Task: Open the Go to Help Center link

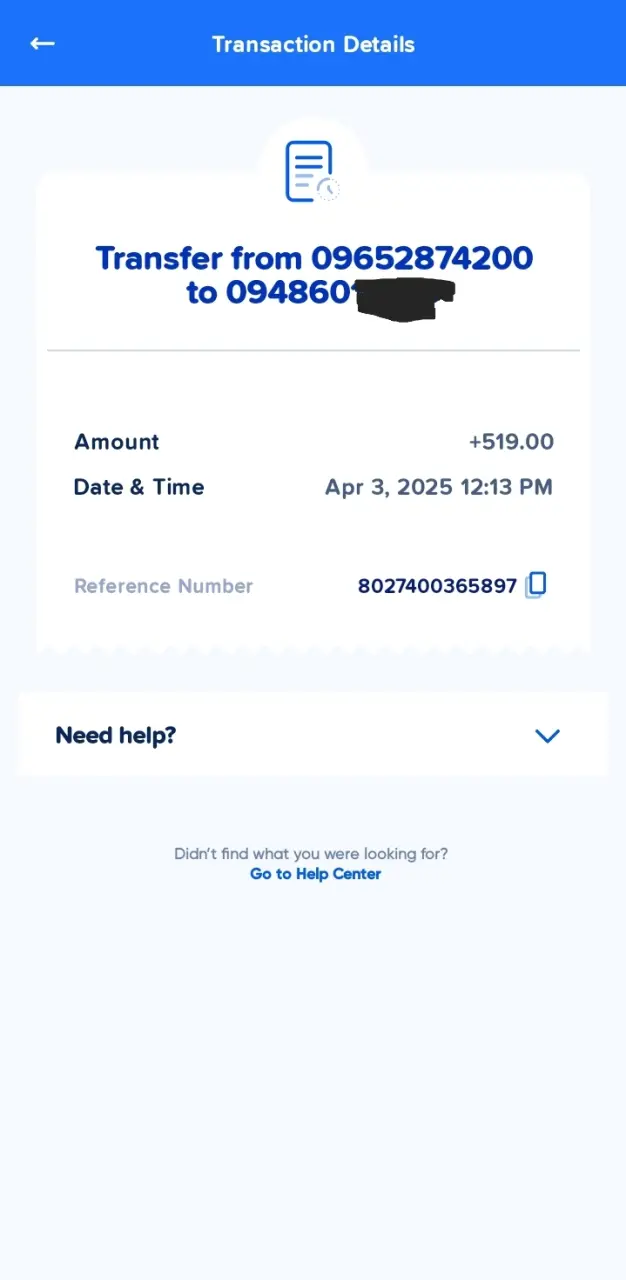Action: (315, 874)
